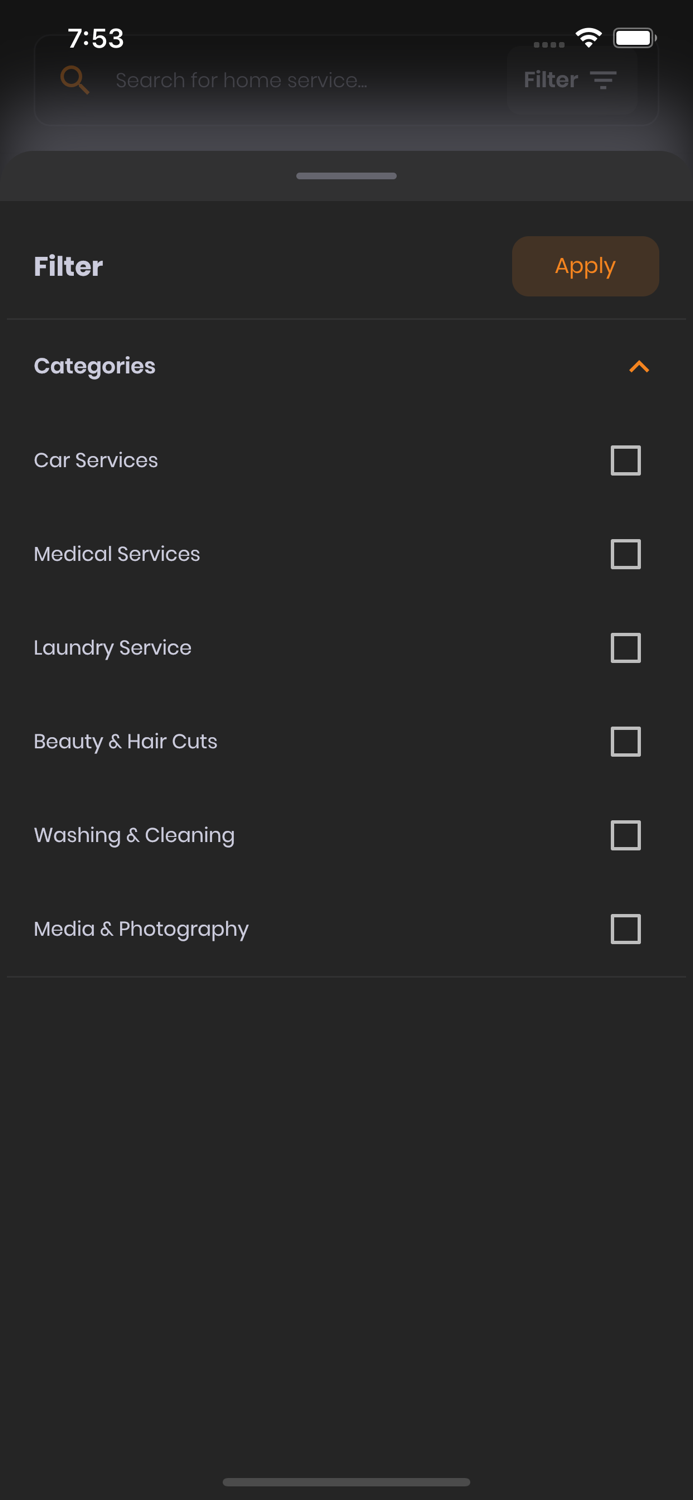Check the Car Services box

coord(625,460)
